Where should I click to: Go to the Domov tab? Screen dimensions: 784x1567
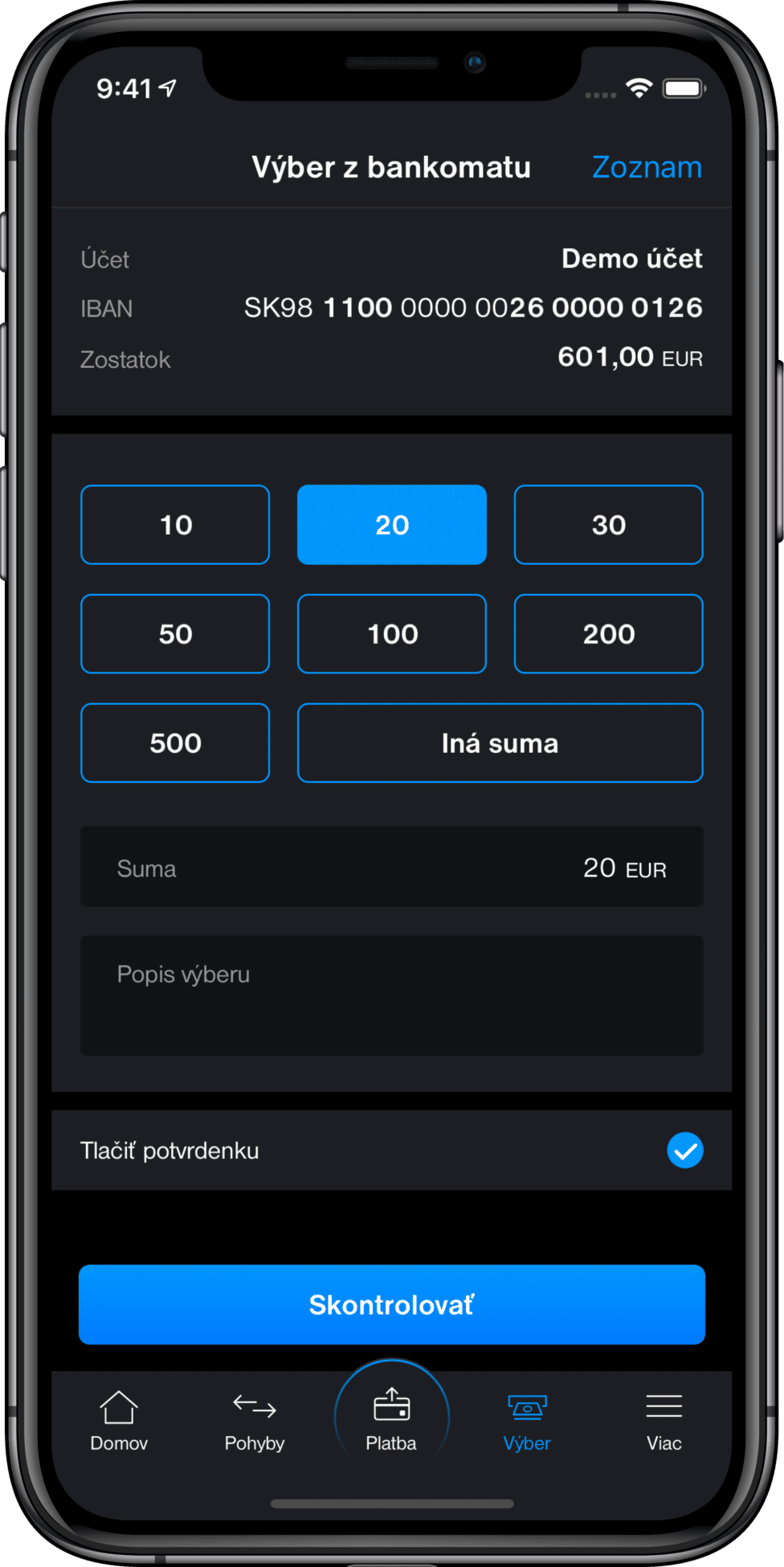(119, 1422)
